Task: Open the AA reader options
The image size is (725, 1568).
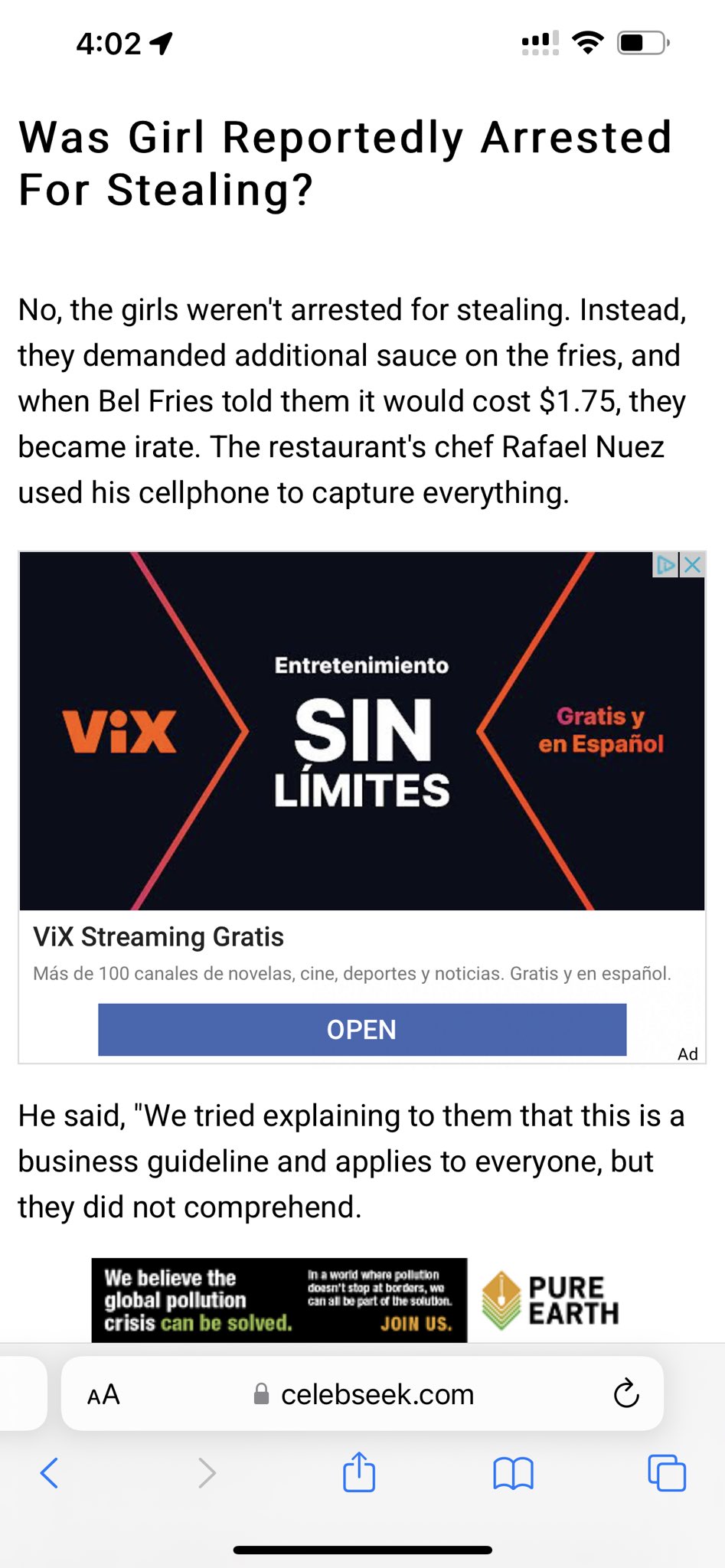Action: pos(103,1394)
